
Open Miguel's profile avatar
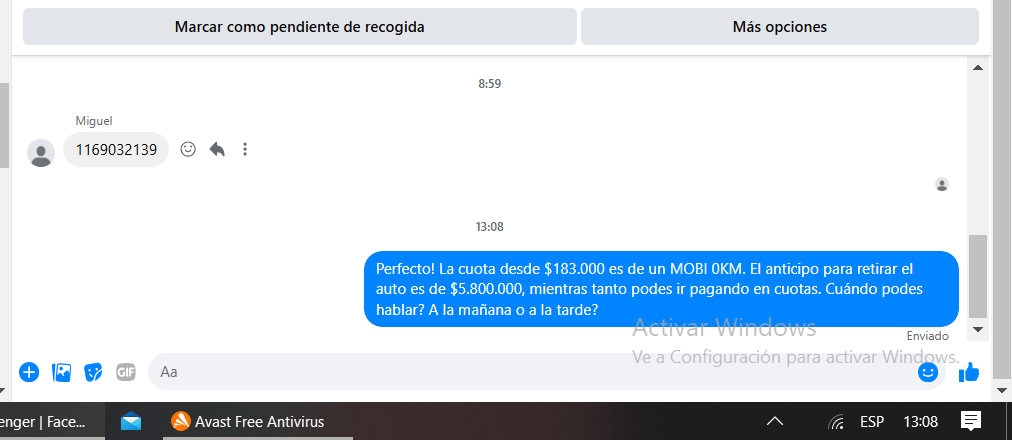[41, 152]
